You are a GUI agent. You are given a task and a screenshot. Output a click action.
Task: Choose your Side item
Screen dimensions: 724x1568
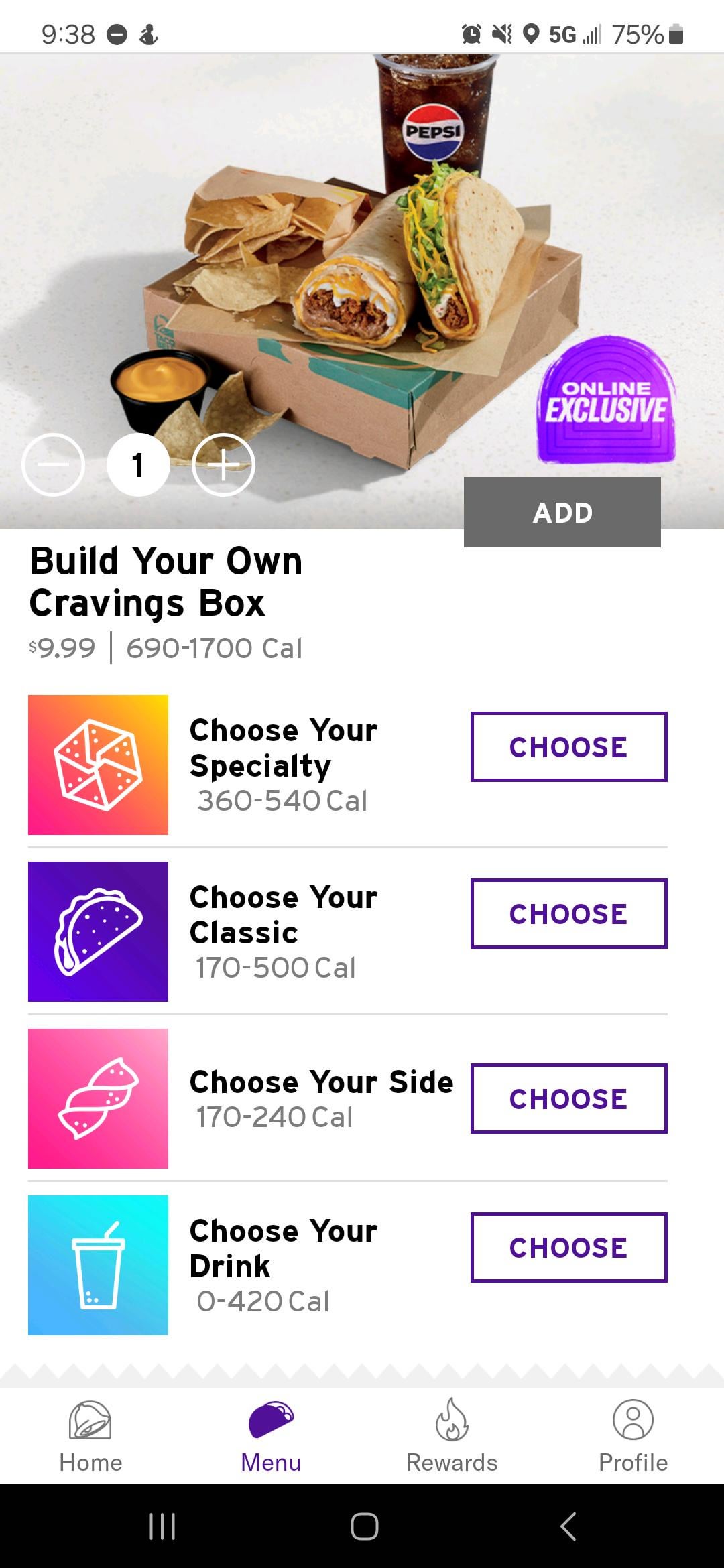pos(568,1098)
